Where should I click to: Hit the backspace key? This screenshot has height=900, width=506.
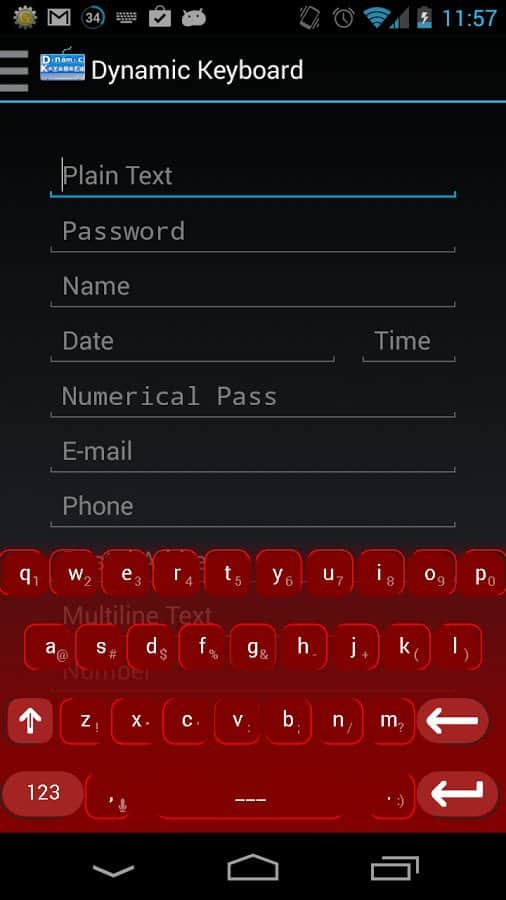coord(453,720)
